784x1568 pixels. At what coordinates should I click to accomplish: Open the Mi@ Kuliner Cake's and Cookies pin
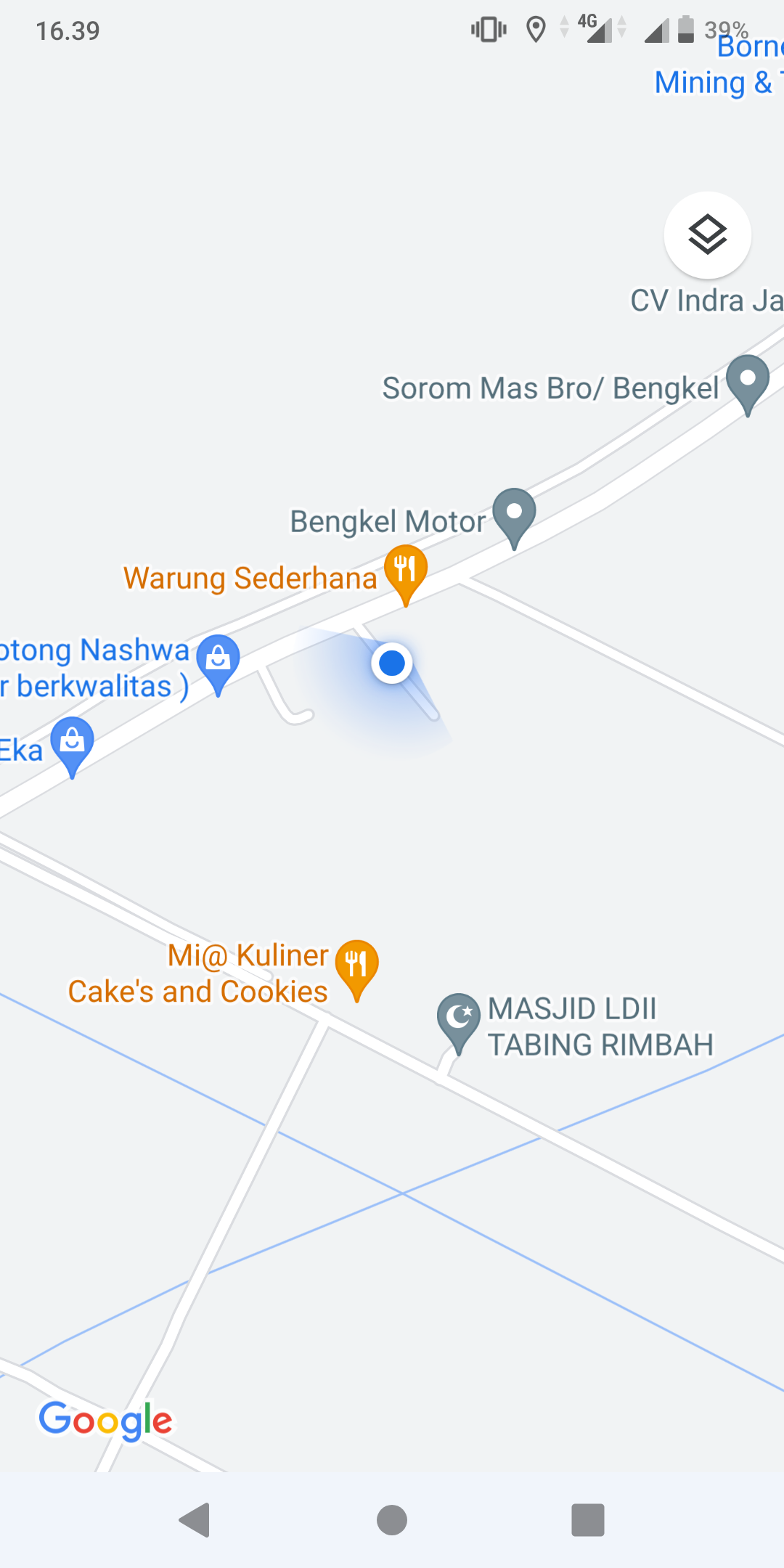(x=356, y=965)
